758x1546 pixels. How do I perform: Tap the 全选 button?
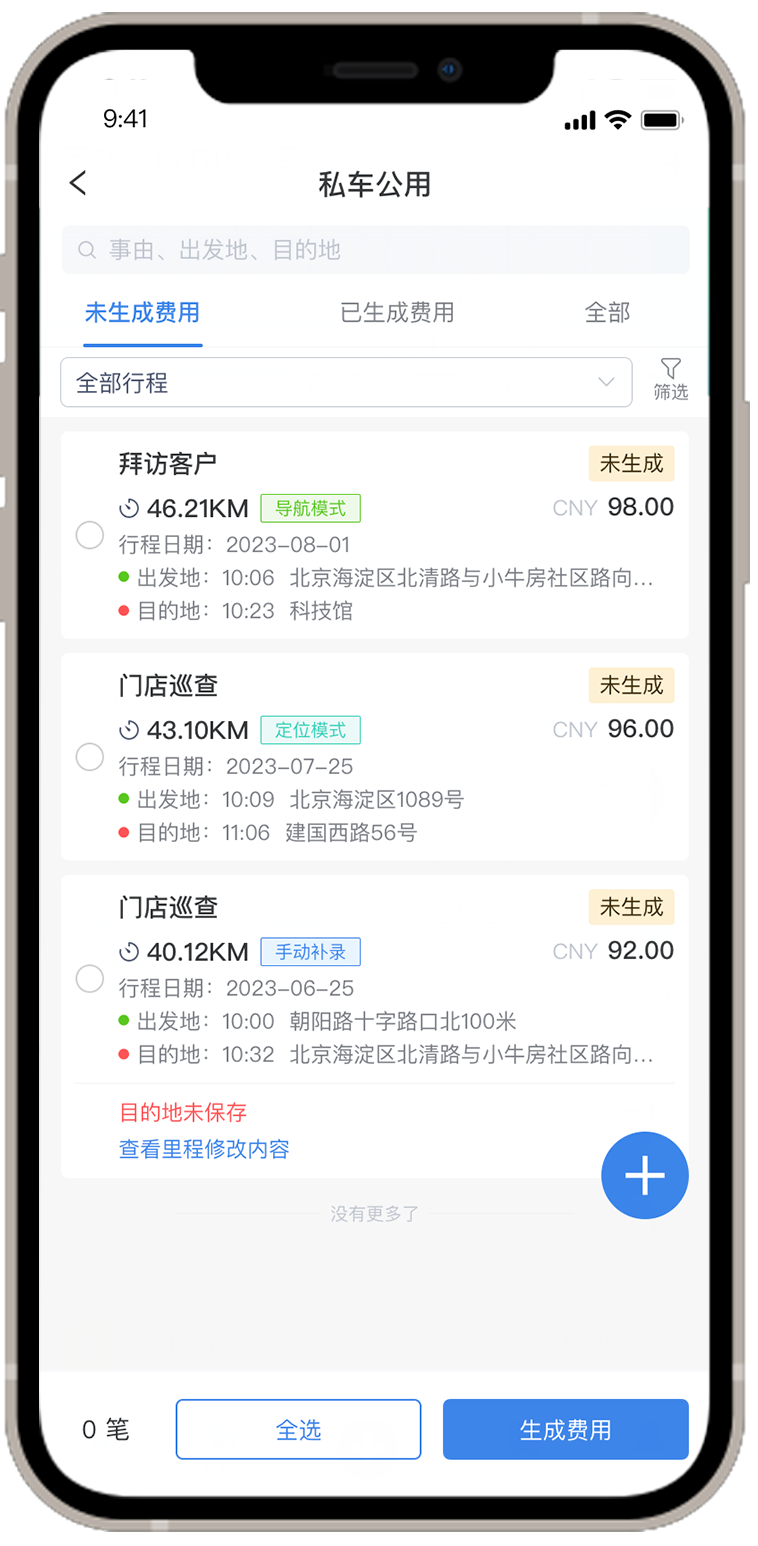(x=298, y=1430)
